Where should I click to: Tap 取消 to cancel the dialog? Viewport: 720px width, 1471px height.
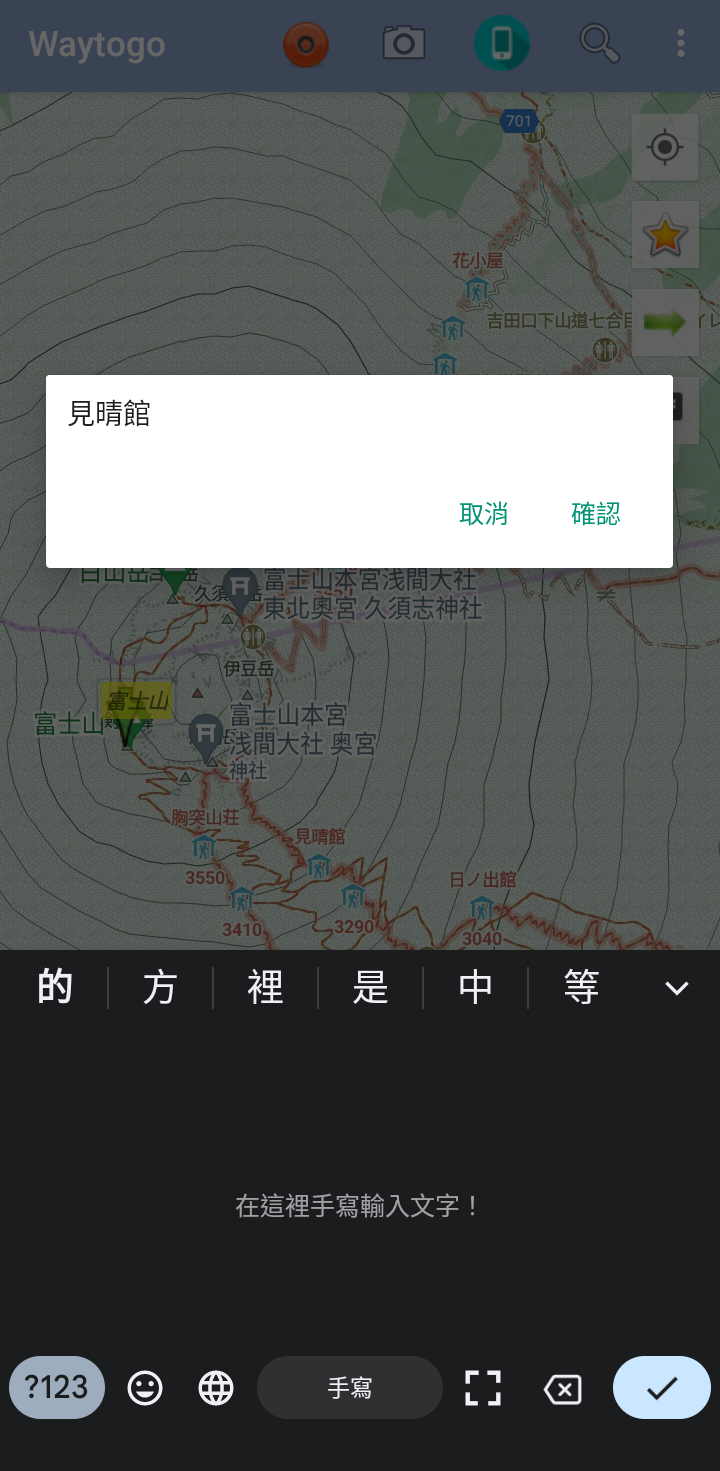484,514
